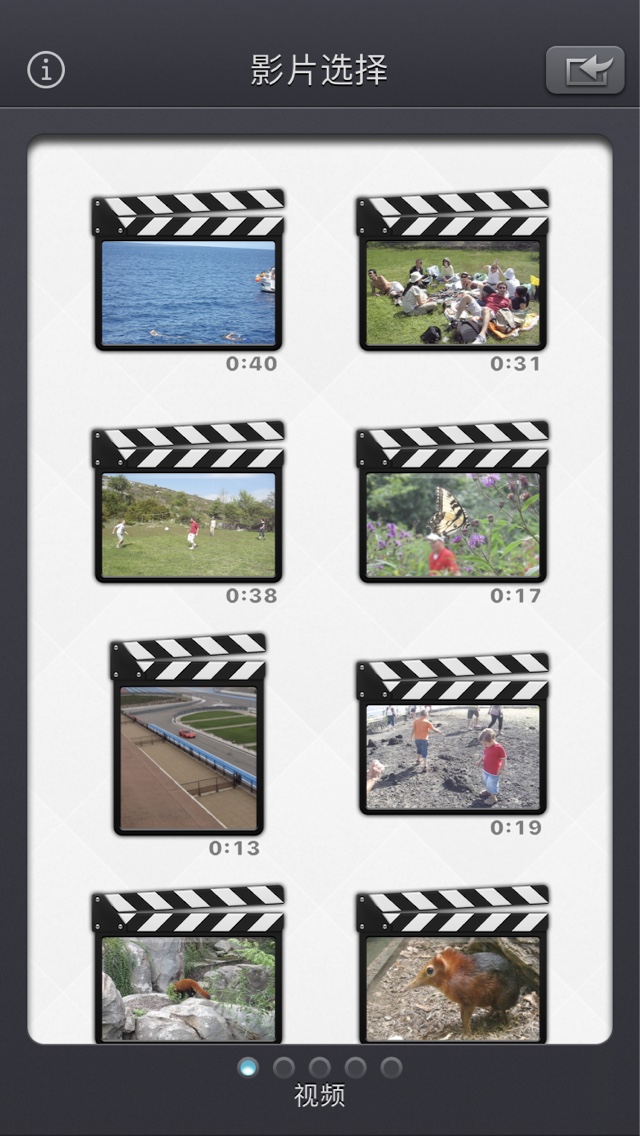Screen dimensions: 640x1136
Task: Pick the 0:17 butterfly video clip
Action: (x=452, y=524)
